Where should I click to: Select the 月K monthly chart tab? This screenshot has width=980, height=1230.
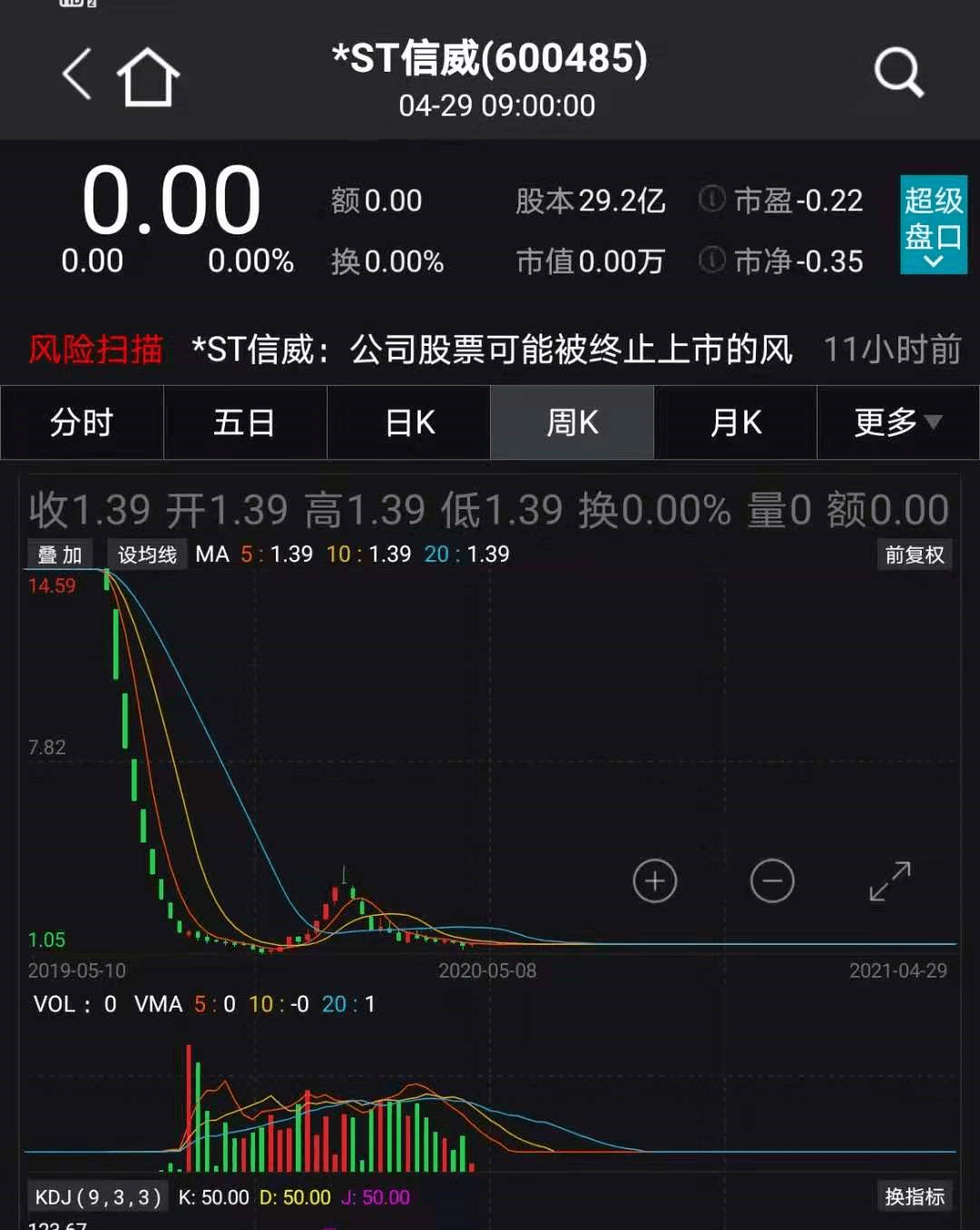click(x=735, y=422)
